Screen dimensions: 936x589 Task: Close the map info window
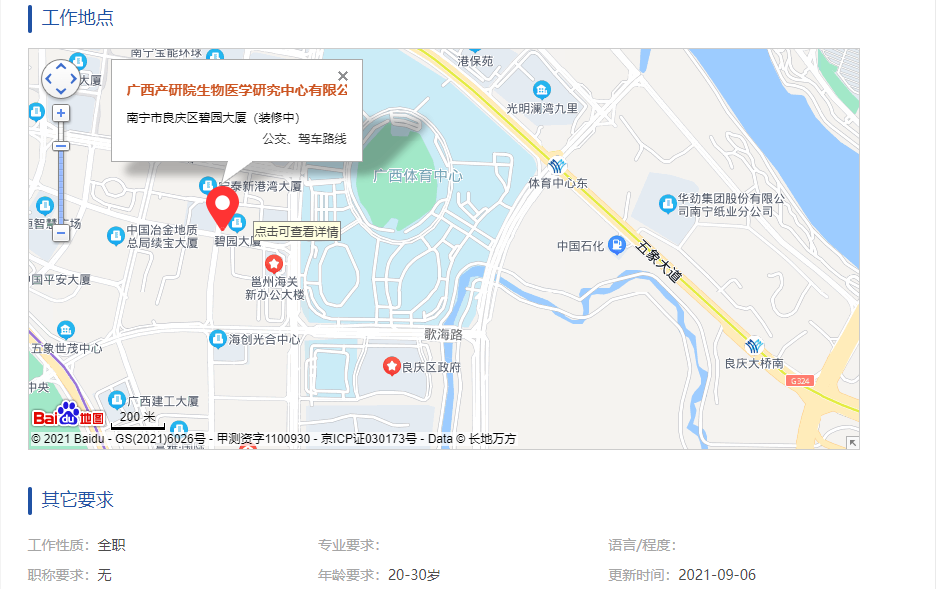point(343,76)
